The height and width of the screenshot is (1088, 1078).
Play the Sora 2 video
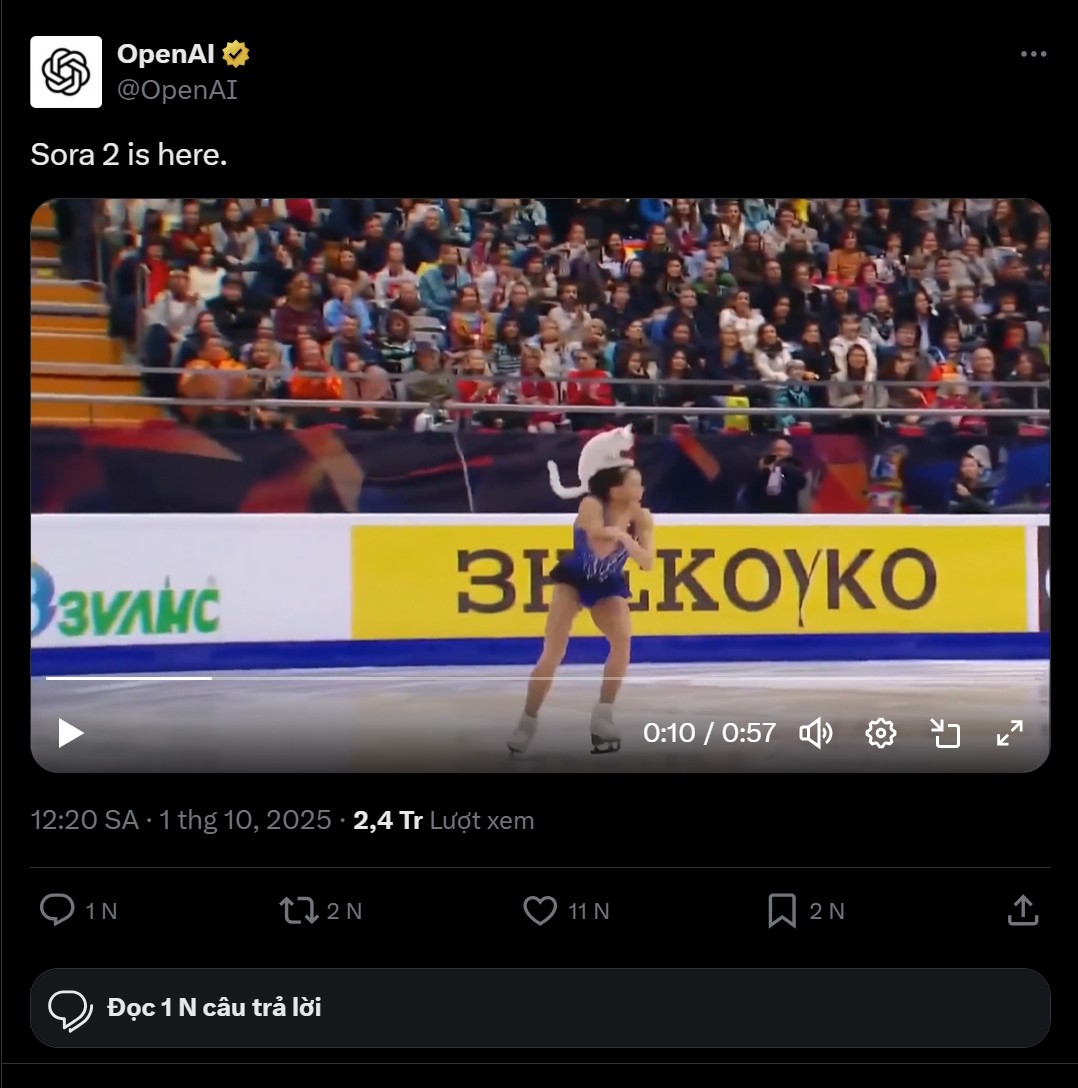pyautogui.click(x=70, y=733)
